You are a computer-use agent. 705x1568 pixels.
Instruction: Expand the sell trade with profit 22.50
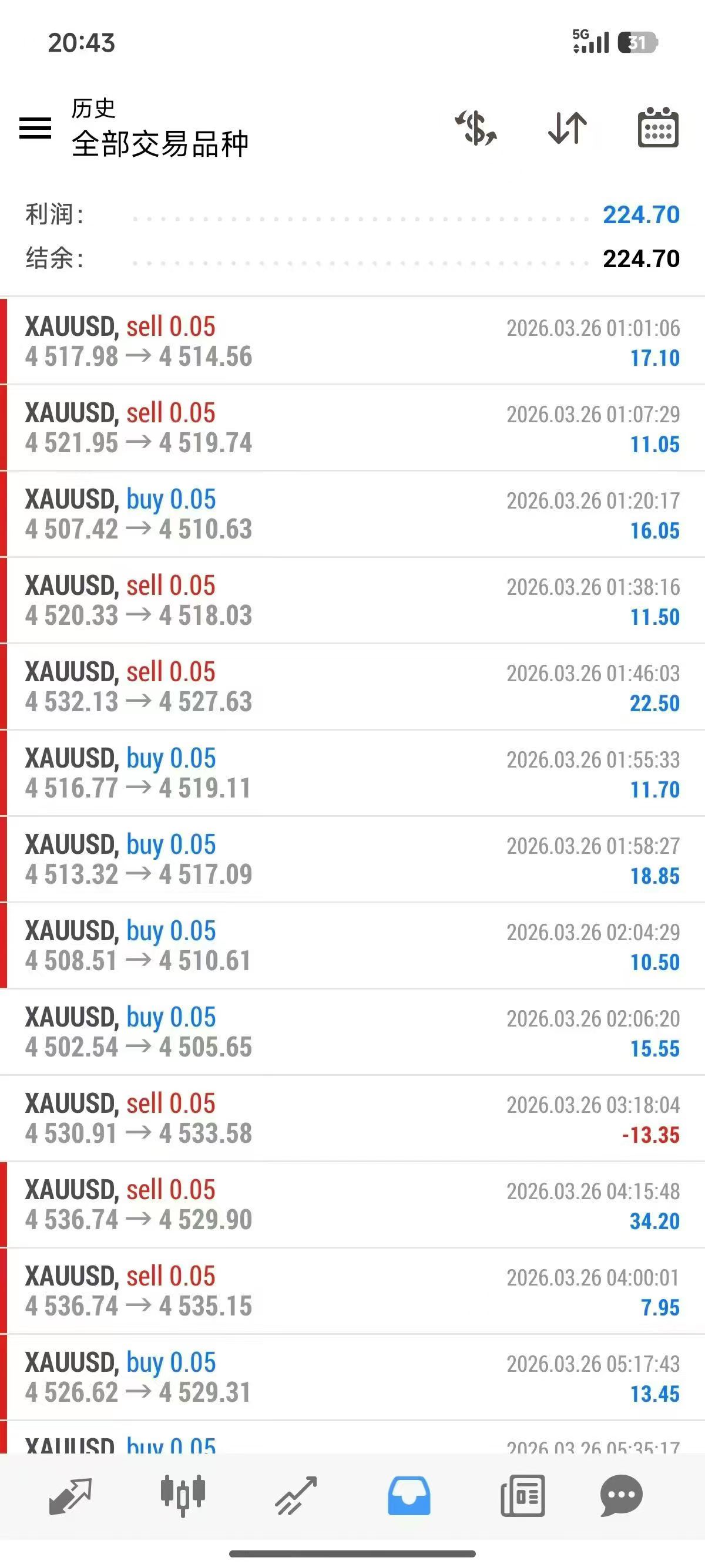(x=352, y=687)
